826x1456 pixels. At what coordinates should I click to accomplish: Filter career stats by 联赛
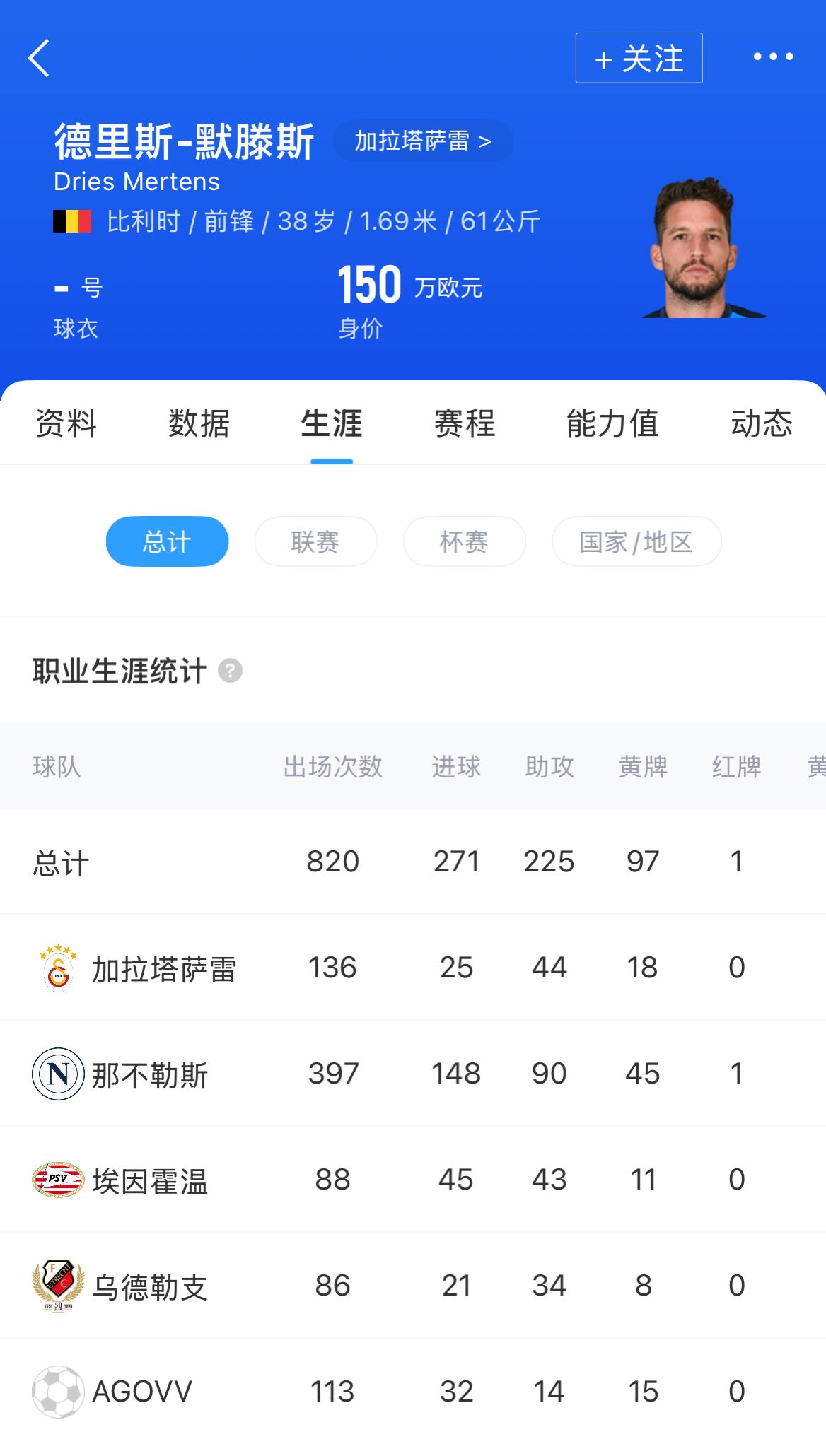tap(315, 542)
